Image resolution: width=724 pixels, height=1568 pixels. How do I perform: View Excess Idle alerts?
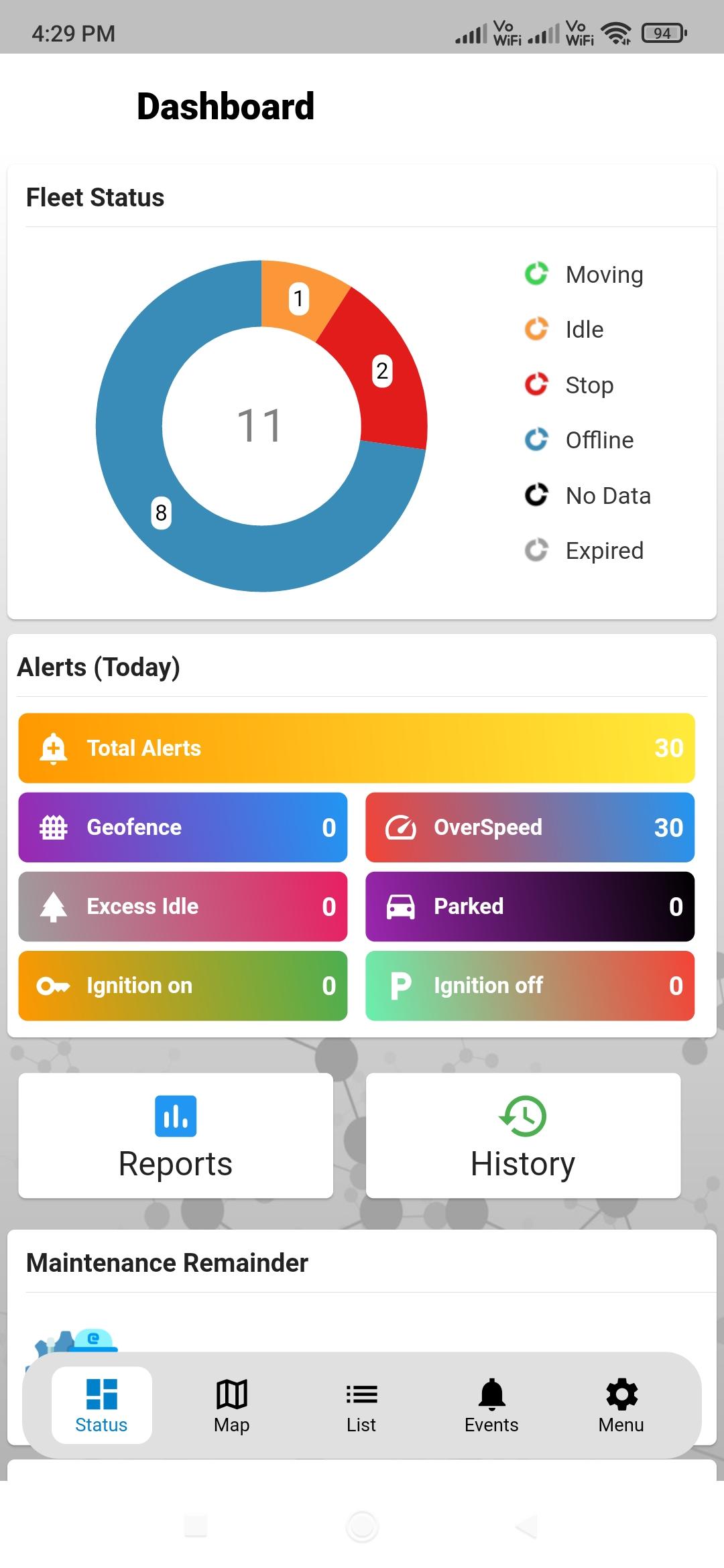point(183,906)
